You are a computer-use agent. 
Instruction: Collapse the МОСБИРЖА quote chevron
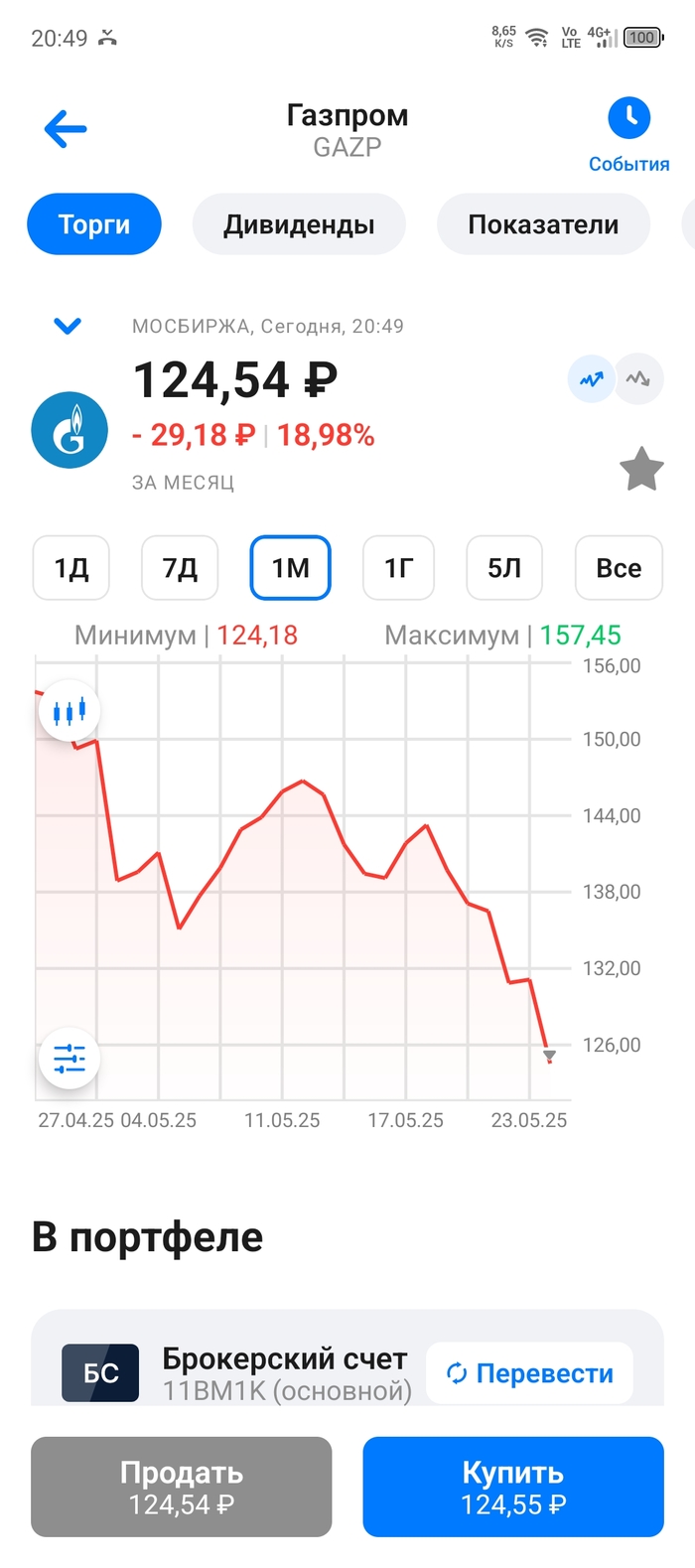pyautogui.click(x=68, y=326)
